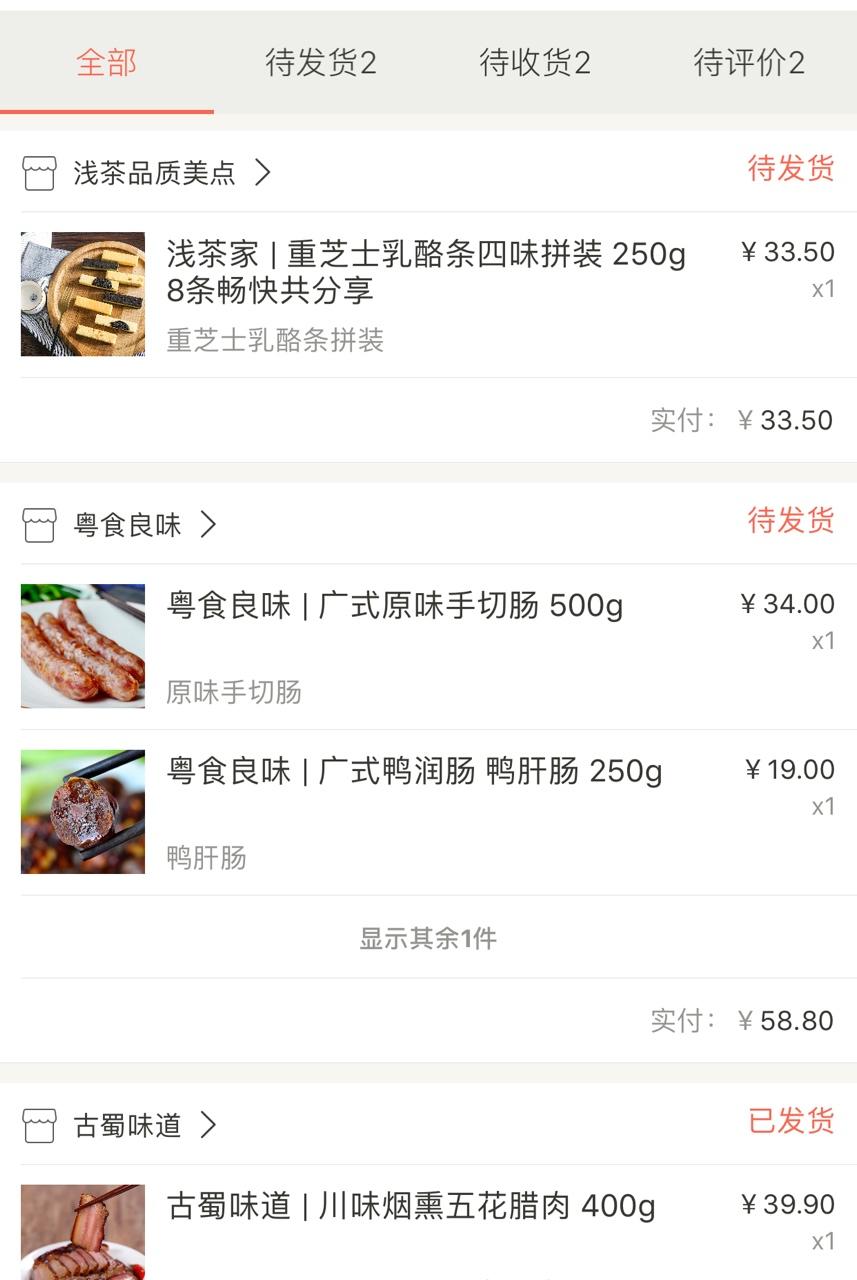Expand 显示其余1件 to show remaining item
The width and height of the screenshot is (857, 1280).
pyautogui.click(x=428, y=938)
